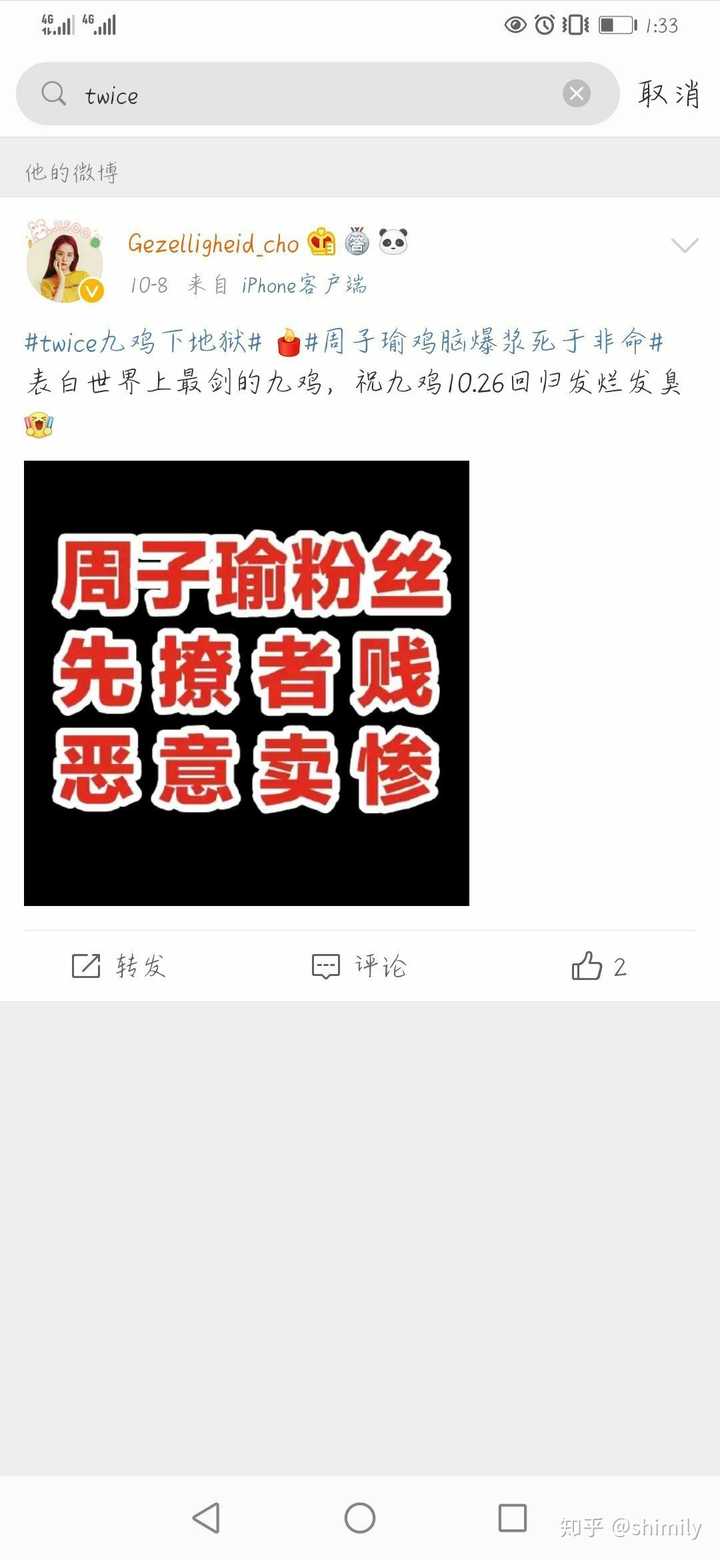Tap the crying emoji at post text end
This screenshot has width=720, height=1560.
(37, 423)
